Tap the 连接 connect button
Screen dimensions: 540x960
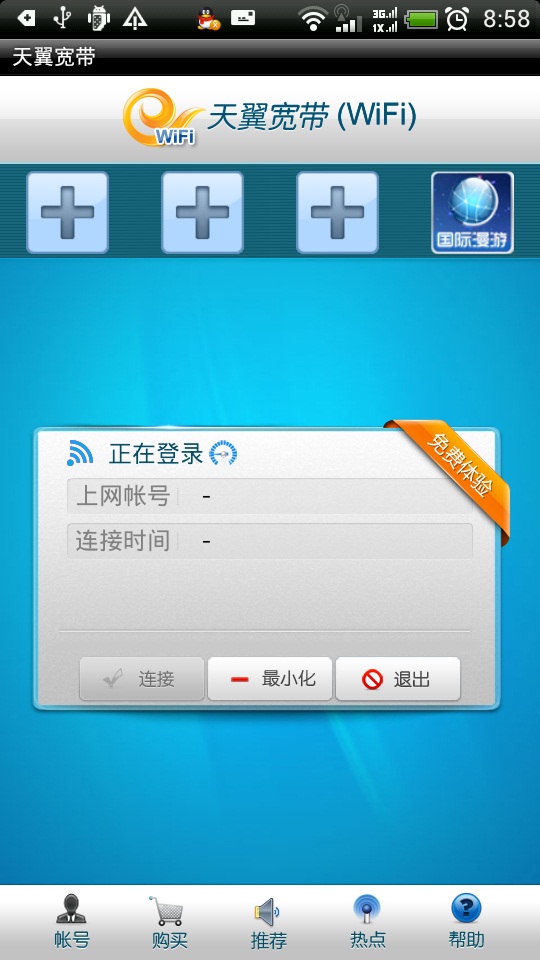click(141, 678)
